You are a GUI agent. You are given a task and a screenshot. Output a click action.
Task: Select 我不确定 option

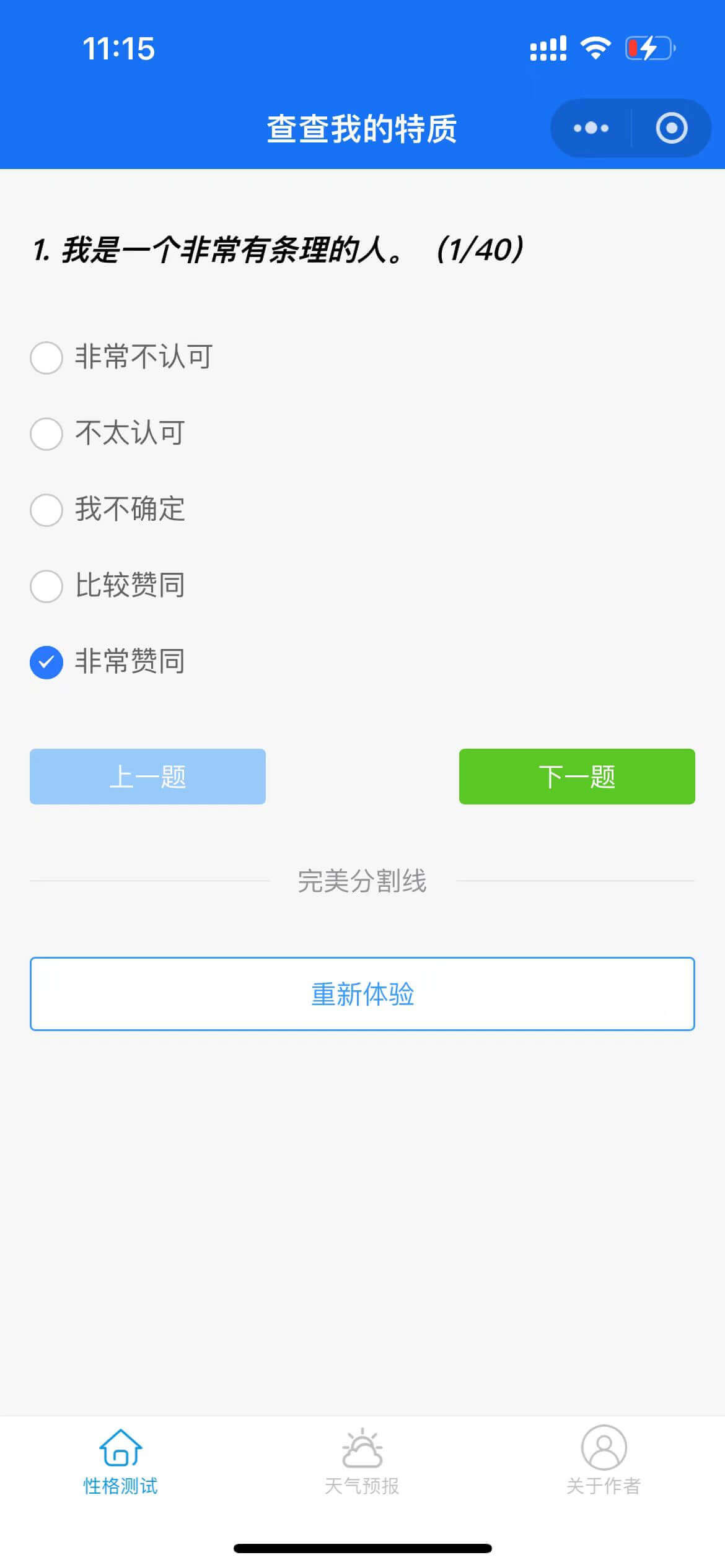tap(46, 510)
